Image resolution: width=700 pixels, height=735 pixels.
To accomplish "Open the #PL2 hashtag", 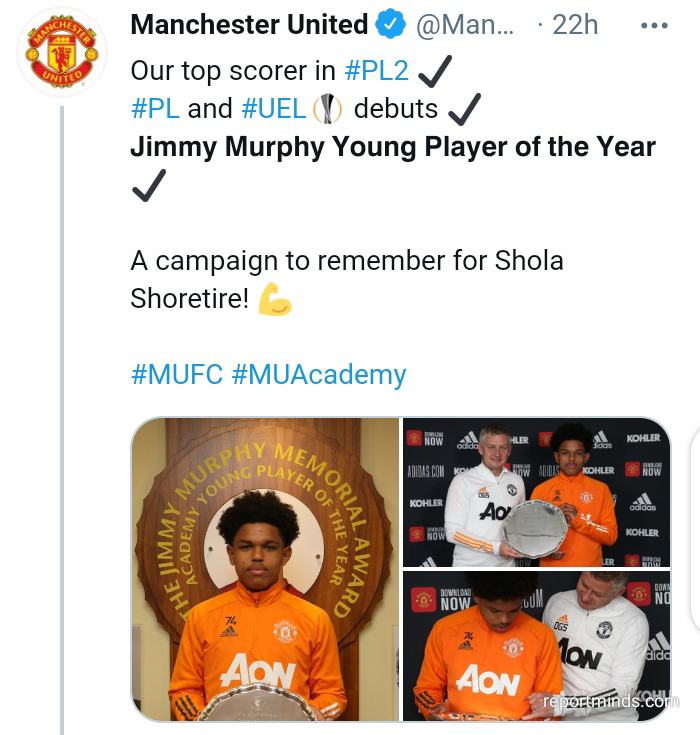I will click(379, 70).
